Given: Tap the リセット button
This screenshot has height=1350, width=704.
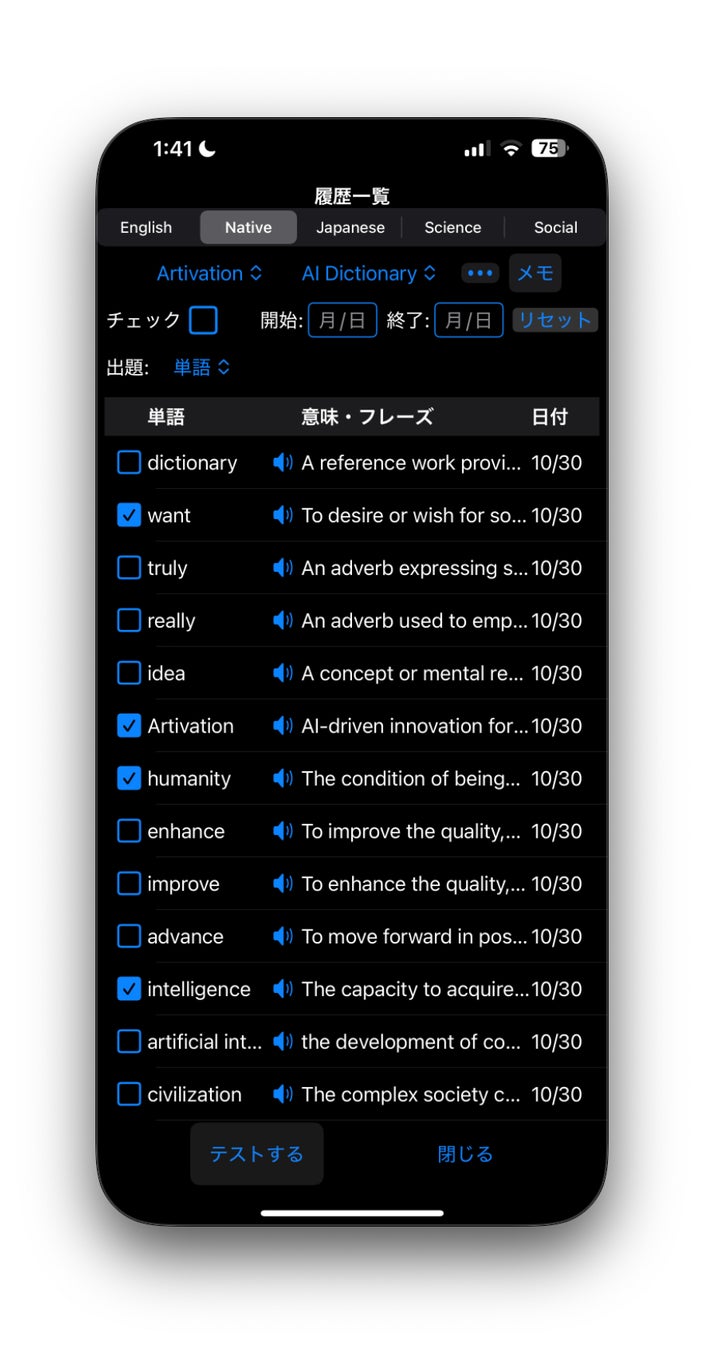Looking at the screenshot, I should [x=555, y=320].
